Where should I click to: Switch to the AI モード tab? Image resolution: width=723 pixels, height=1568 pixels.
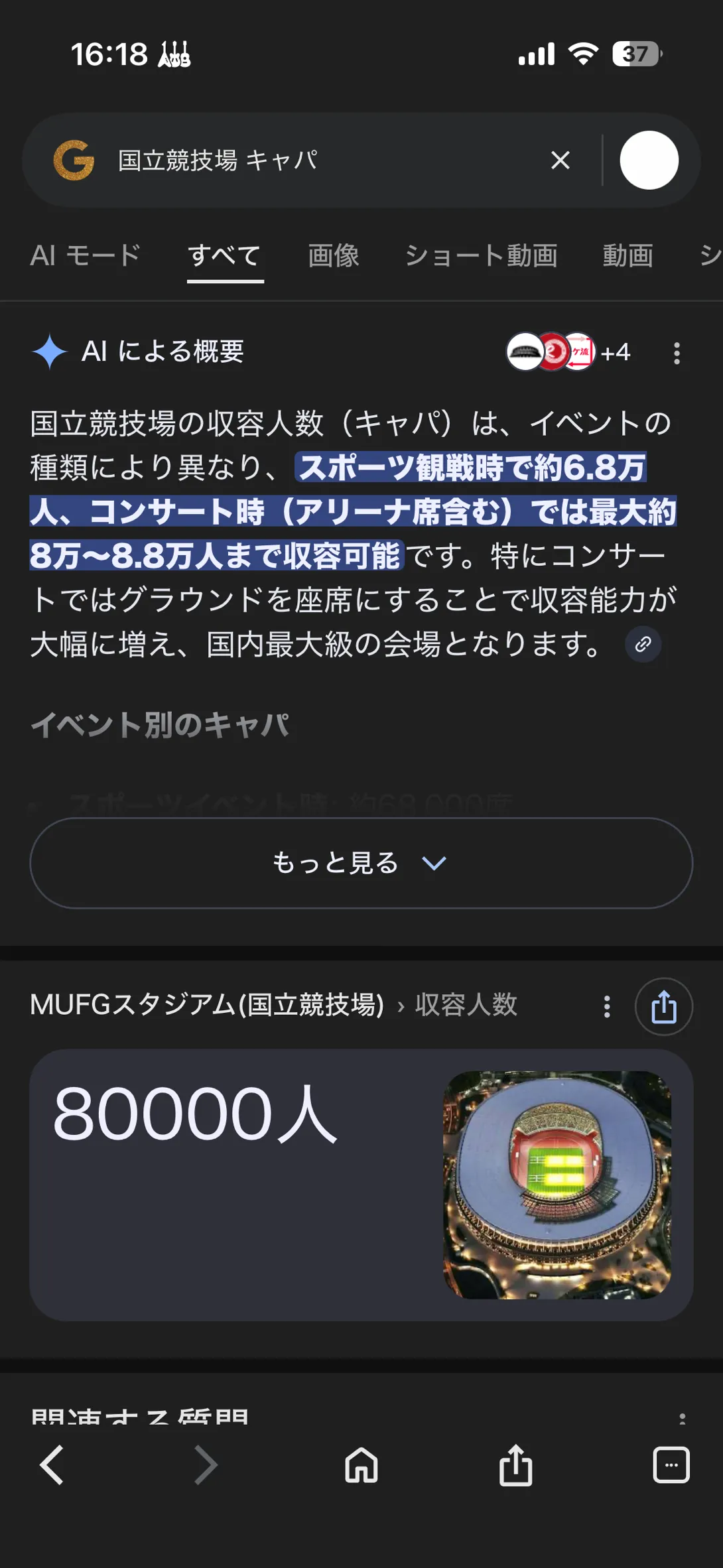pyautogui.click(x=86, y=255)
